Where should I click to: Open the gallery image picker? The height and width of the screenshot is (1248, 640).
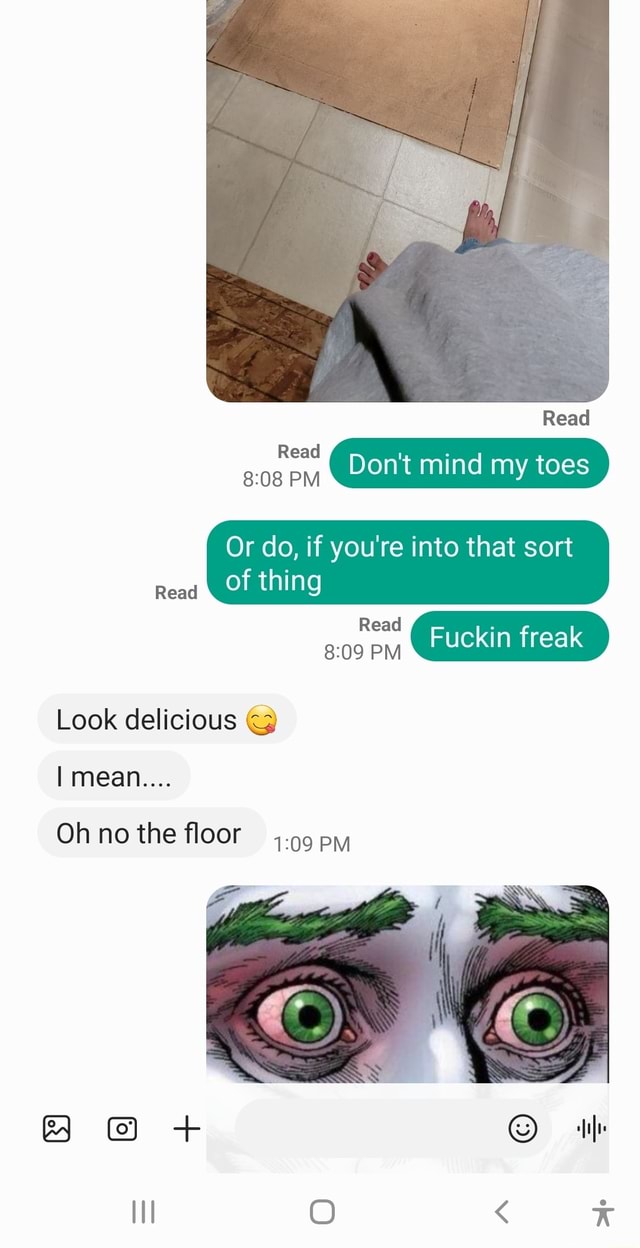(x=56, y=1129)
